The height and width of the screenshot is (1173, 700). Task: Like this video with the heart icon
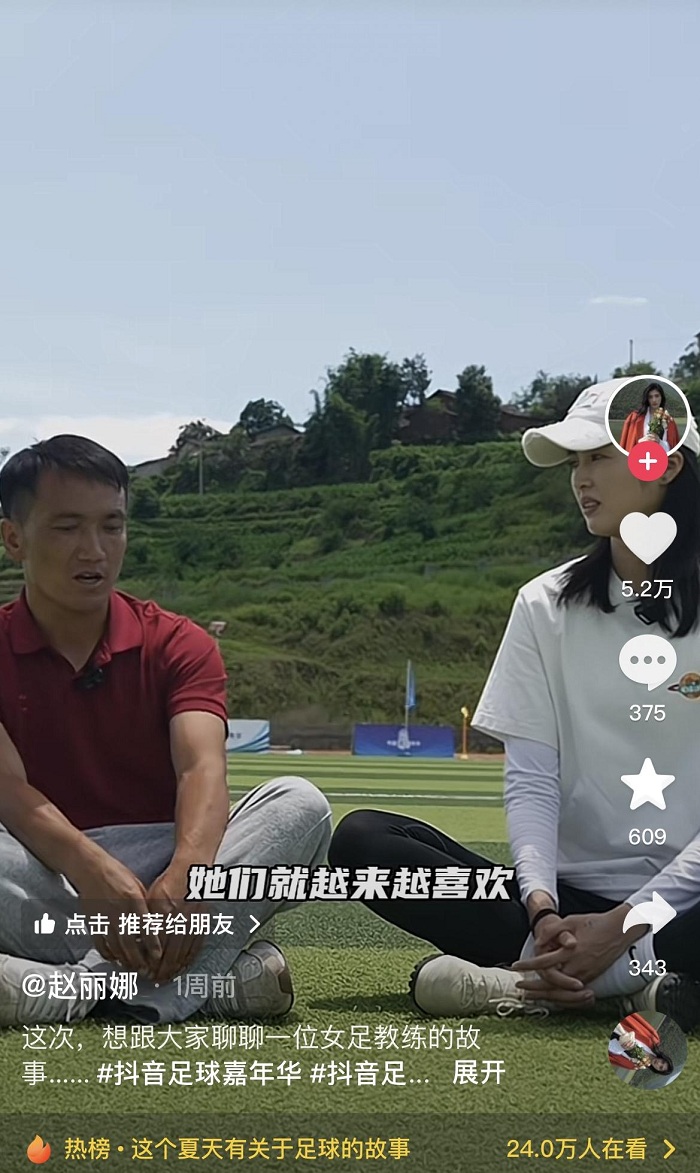(x=648, y=537)
